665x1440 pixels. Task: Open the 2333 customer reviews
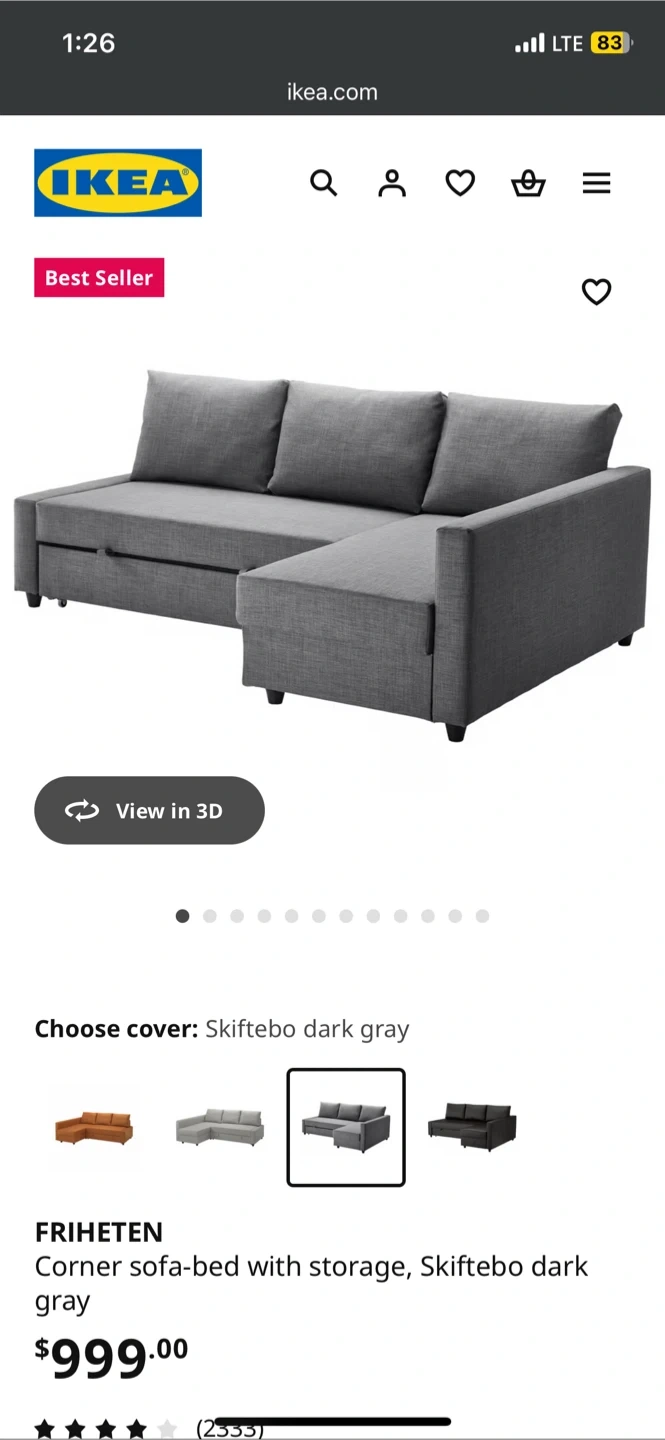click(x=230, y=1428)
